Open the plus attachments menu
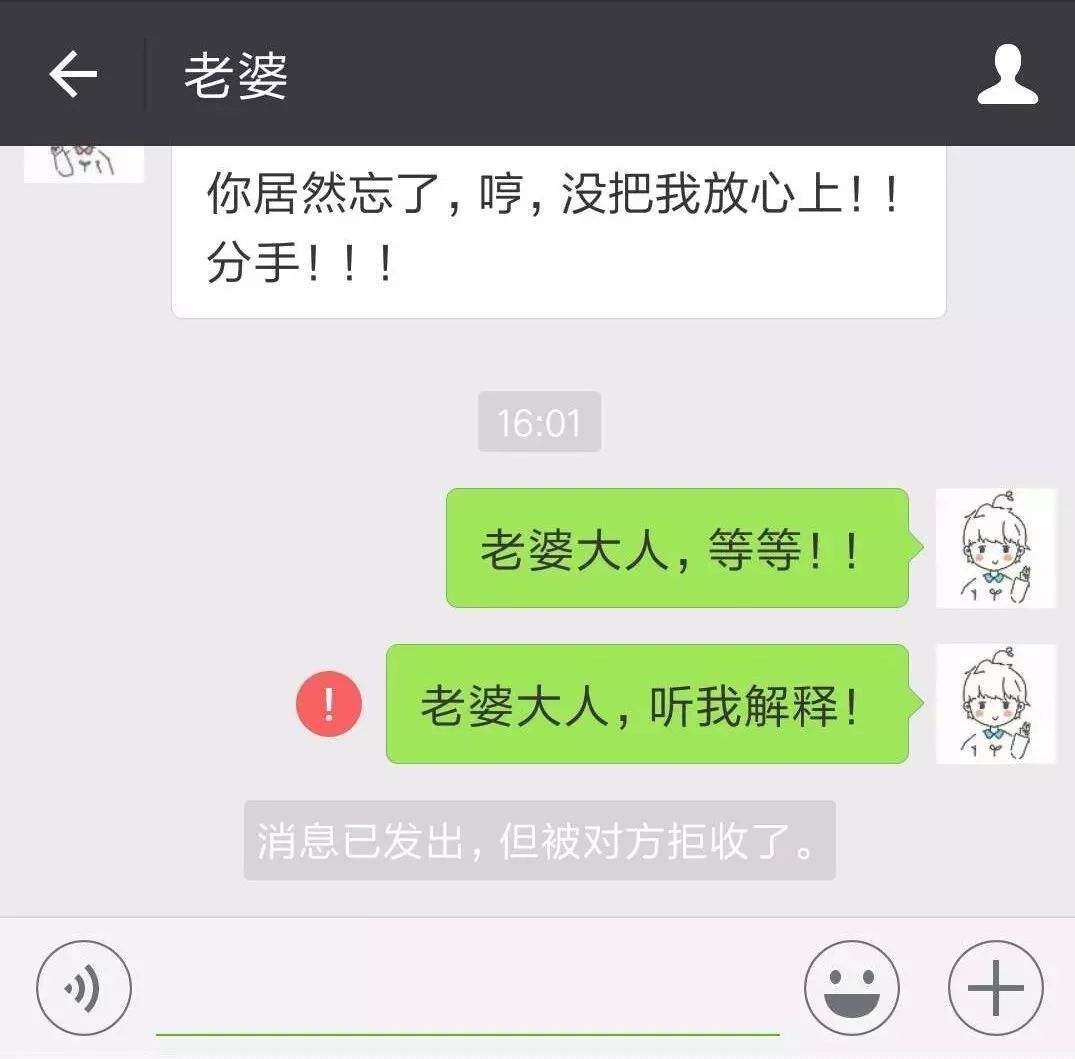1075x1059 pixels. [x=995, y=988]
